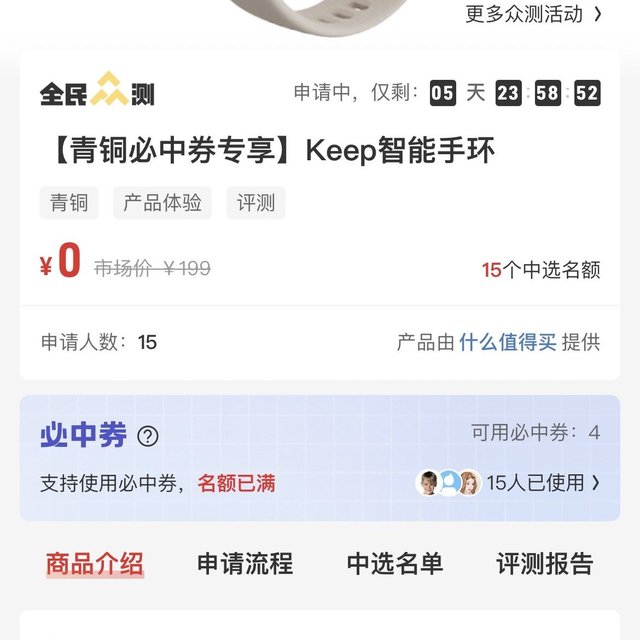Switch to the 申请流程 tab
This screenshot has width=640, height=640.
(245, 563)
